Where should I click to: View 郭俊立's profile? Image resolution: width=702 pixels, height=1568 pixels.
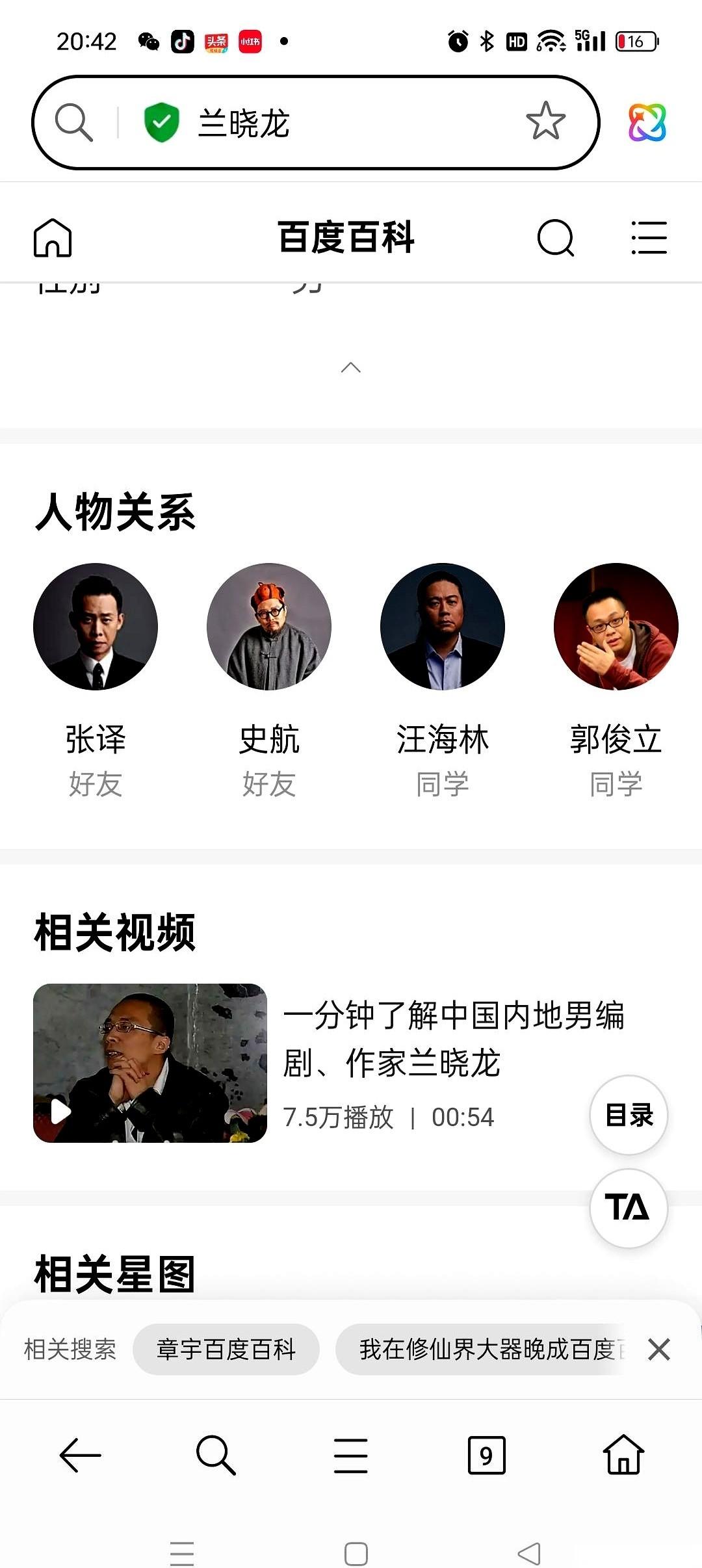point(616,627)
